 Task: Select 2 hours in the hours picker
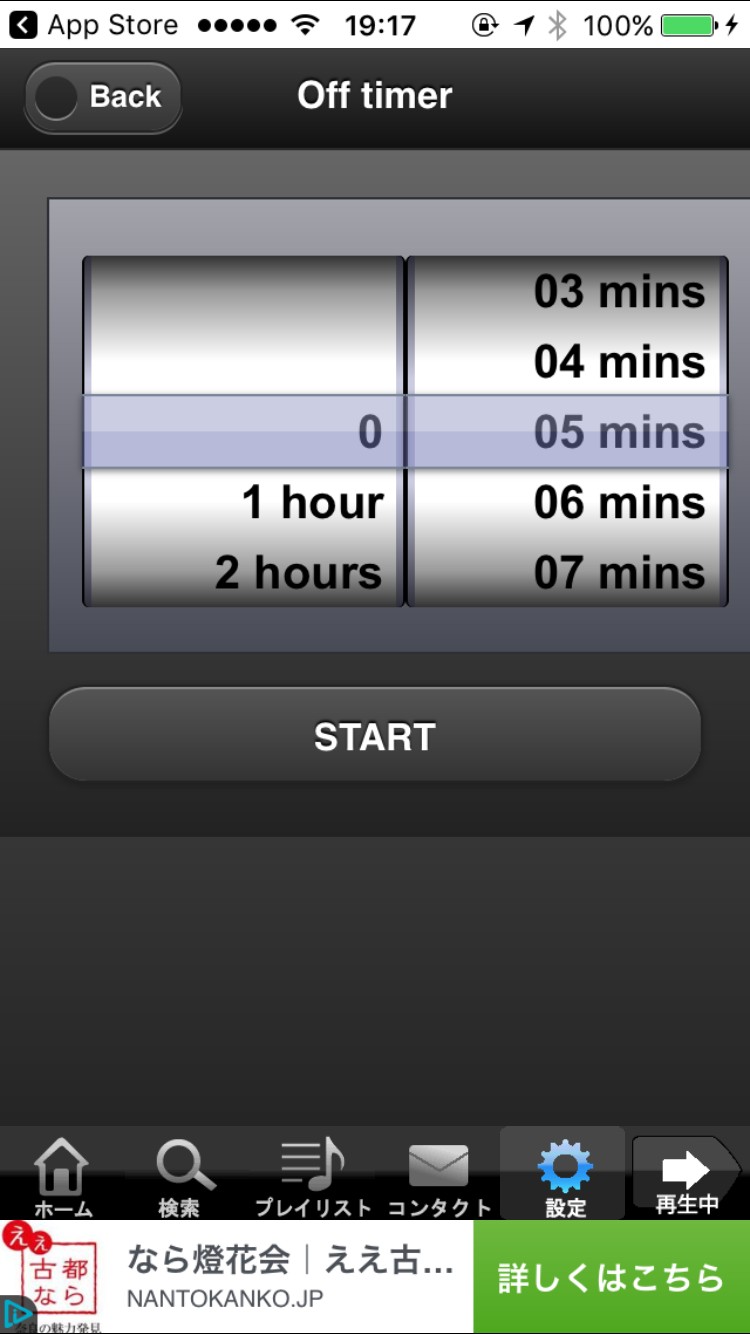[x=298, y=572]
